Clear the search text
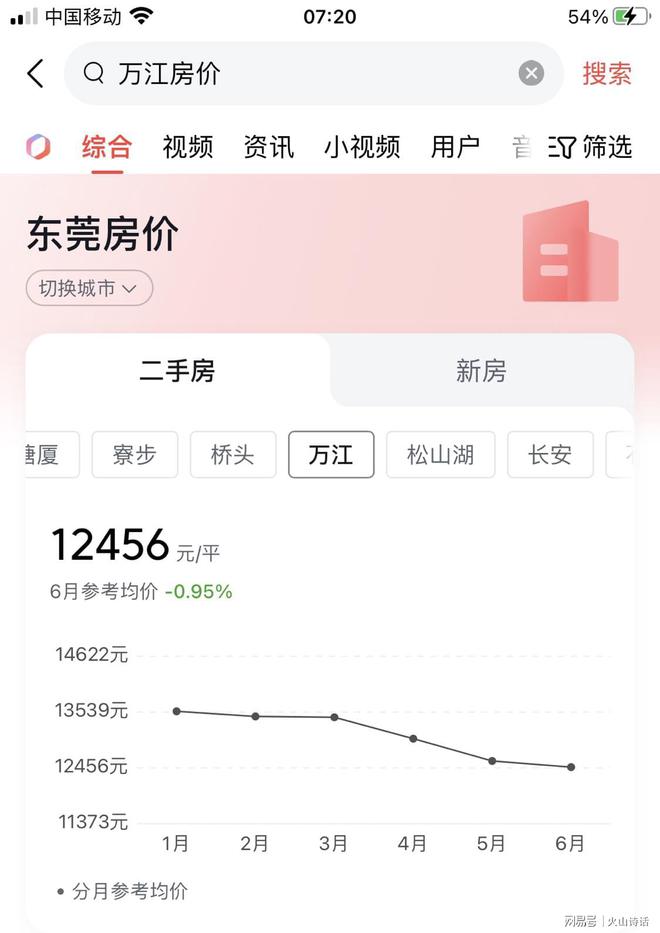 pyautogui.click(x=531, y=73)
